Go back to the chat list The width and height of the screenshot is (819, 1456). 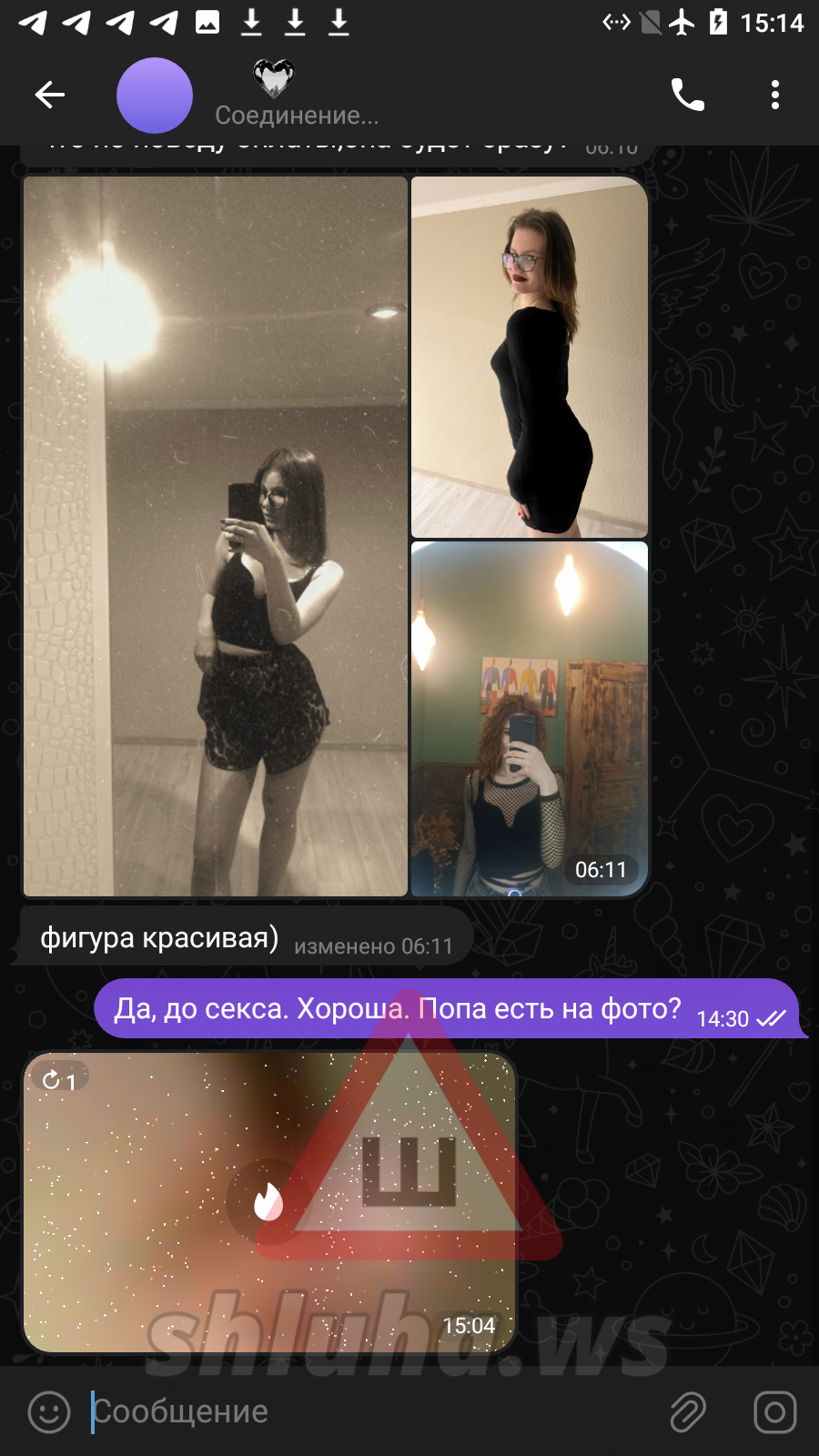click(50, 95)
